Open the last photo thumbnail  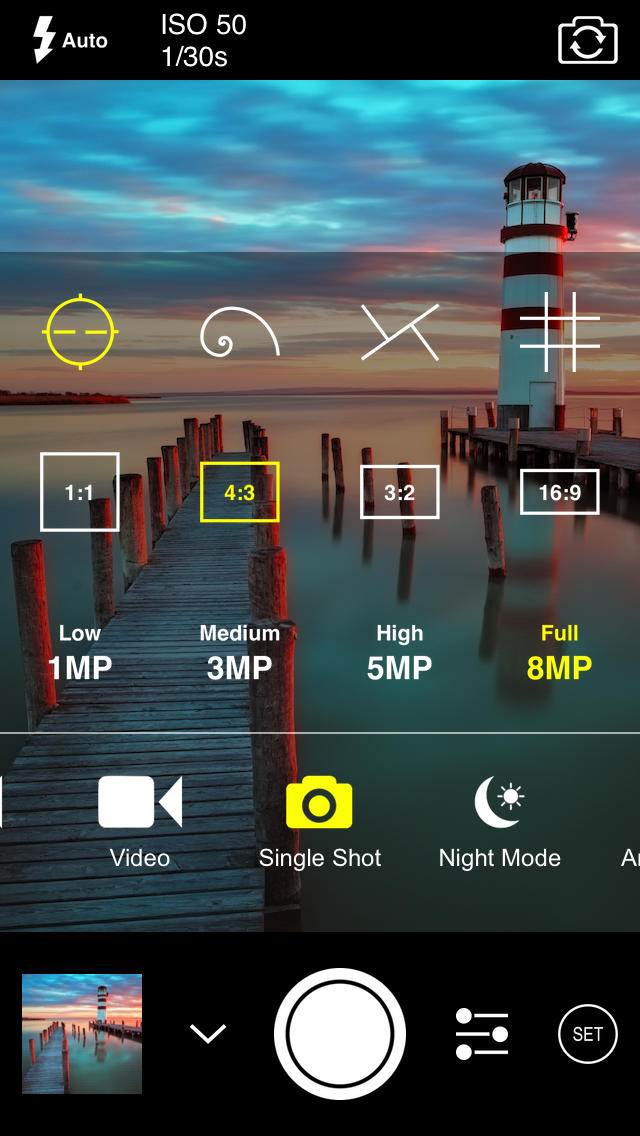pyautogui.click(x=82, y=1034)
